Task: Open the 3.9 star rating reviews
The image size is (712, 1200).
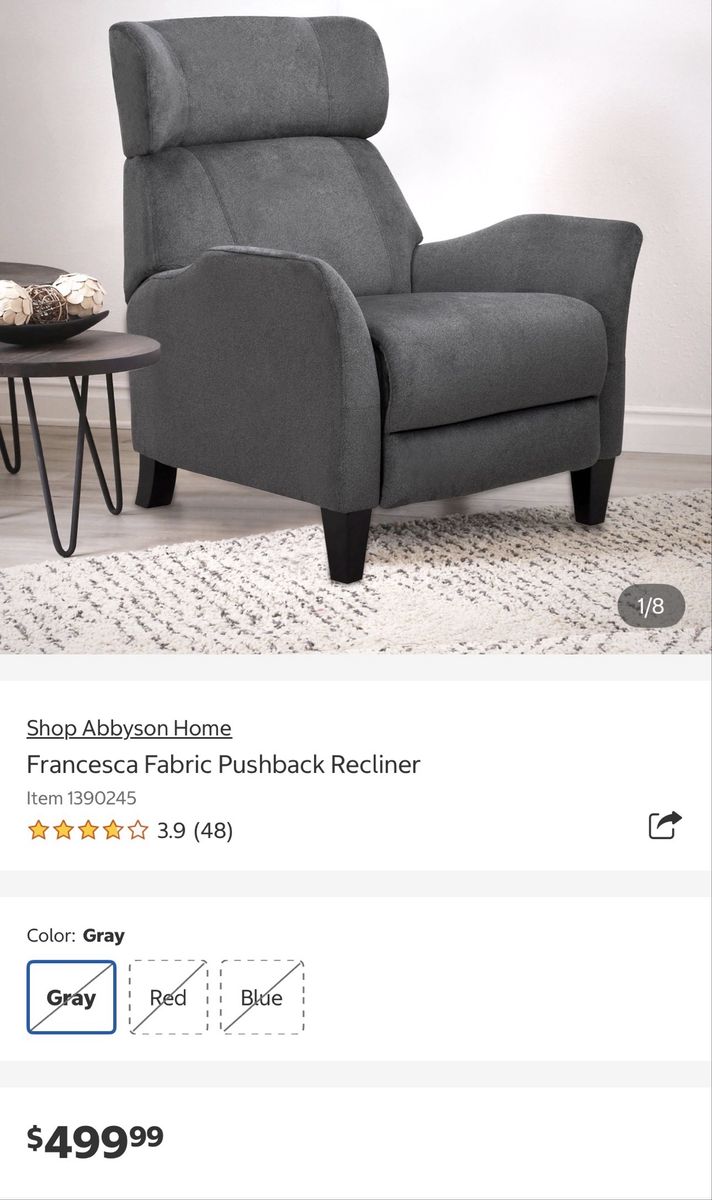Action: click(x=130, y=830)
